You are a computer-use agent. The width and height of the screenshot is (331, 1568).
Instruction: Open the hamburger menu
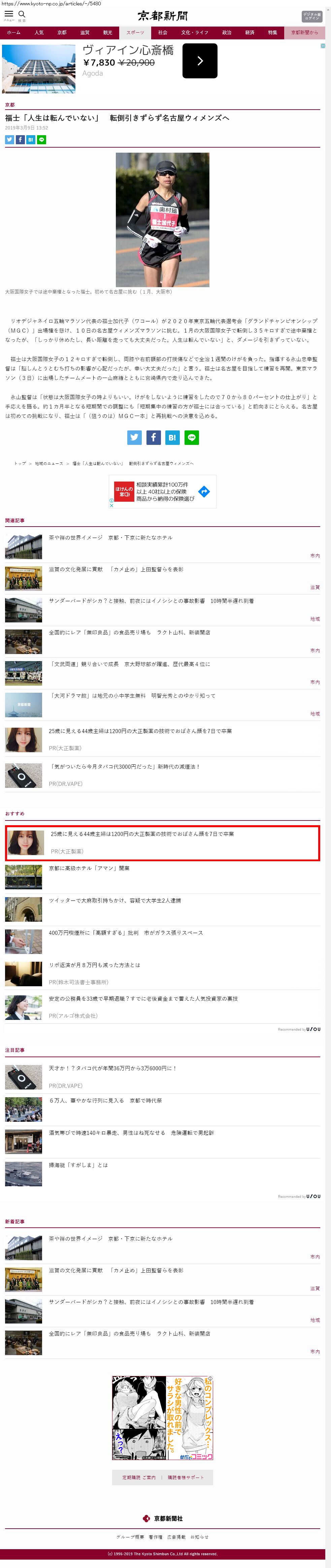(x=8, y=14)
